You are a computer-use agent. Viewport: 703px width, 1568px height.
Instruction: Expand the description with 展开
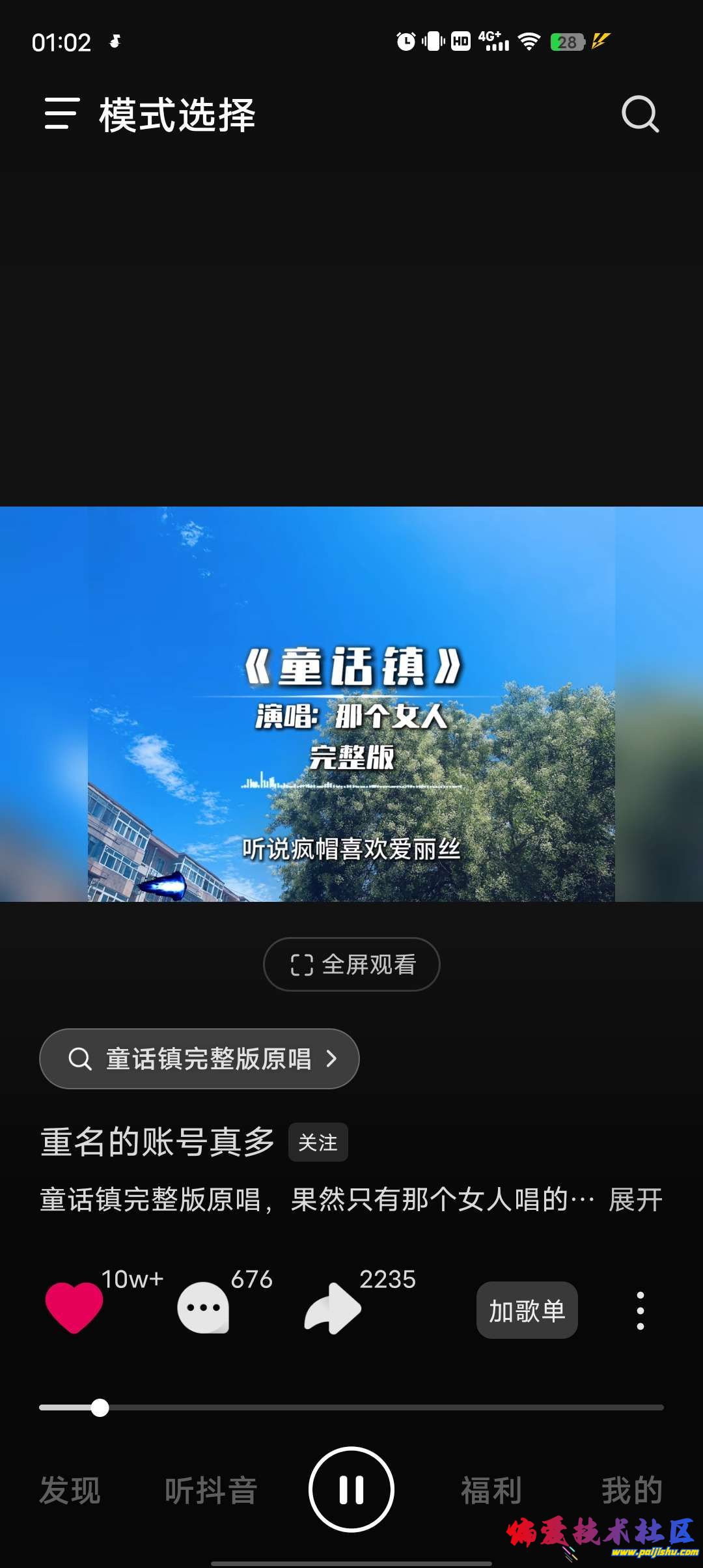pyautogui.click(x=635, y=1199)
